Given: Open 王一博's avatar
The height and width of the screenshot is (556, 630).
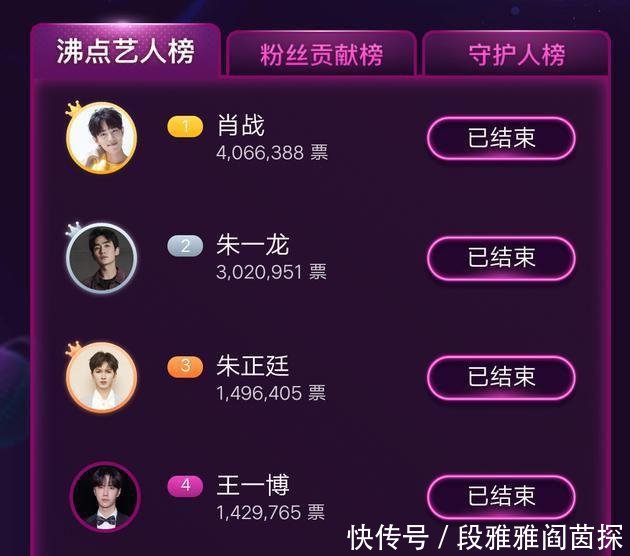Looking at the screenshot, I should pos(104,497).
